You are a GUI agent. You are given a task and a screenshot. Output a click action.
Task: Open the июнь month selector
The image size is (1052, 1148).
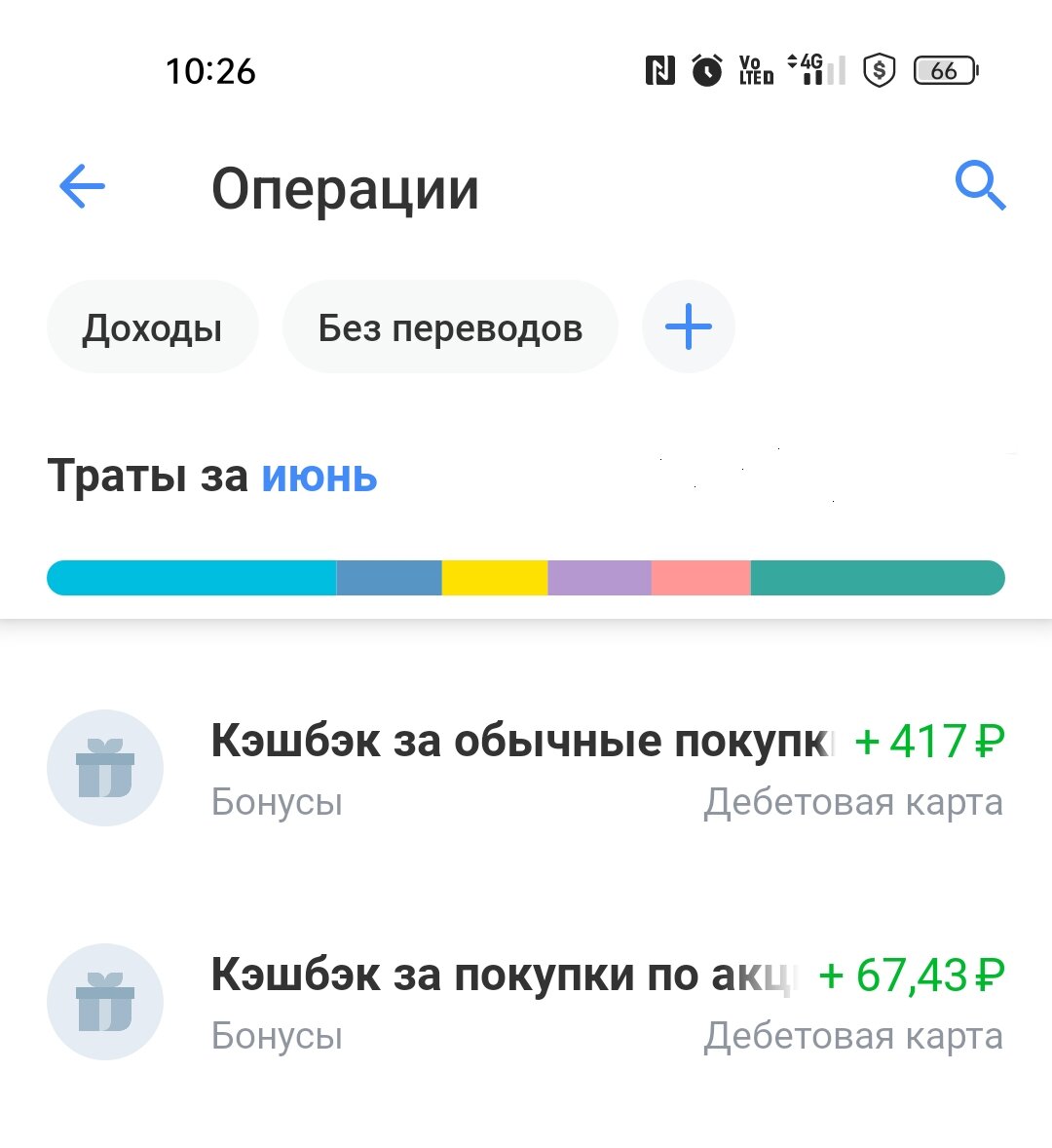pyautogui.click(x=319, y=477)
